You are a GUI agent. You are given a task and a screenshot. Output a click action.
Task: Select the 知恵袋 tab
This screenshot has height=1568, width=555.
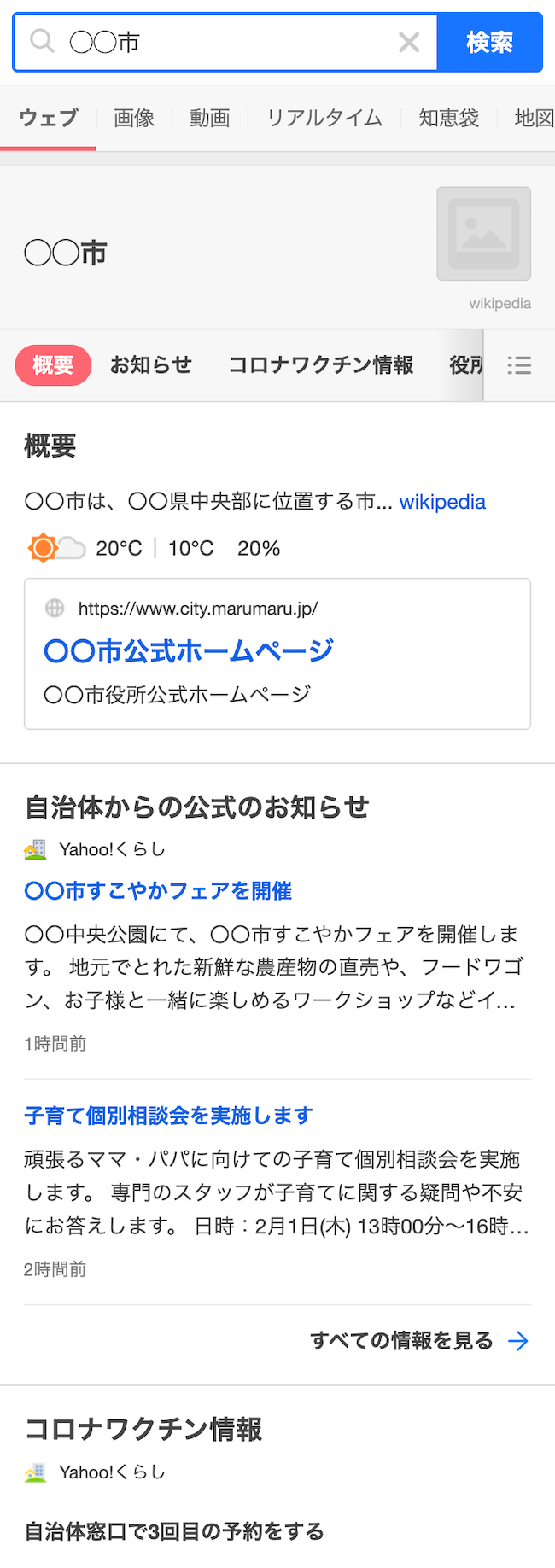coord(448,118)
